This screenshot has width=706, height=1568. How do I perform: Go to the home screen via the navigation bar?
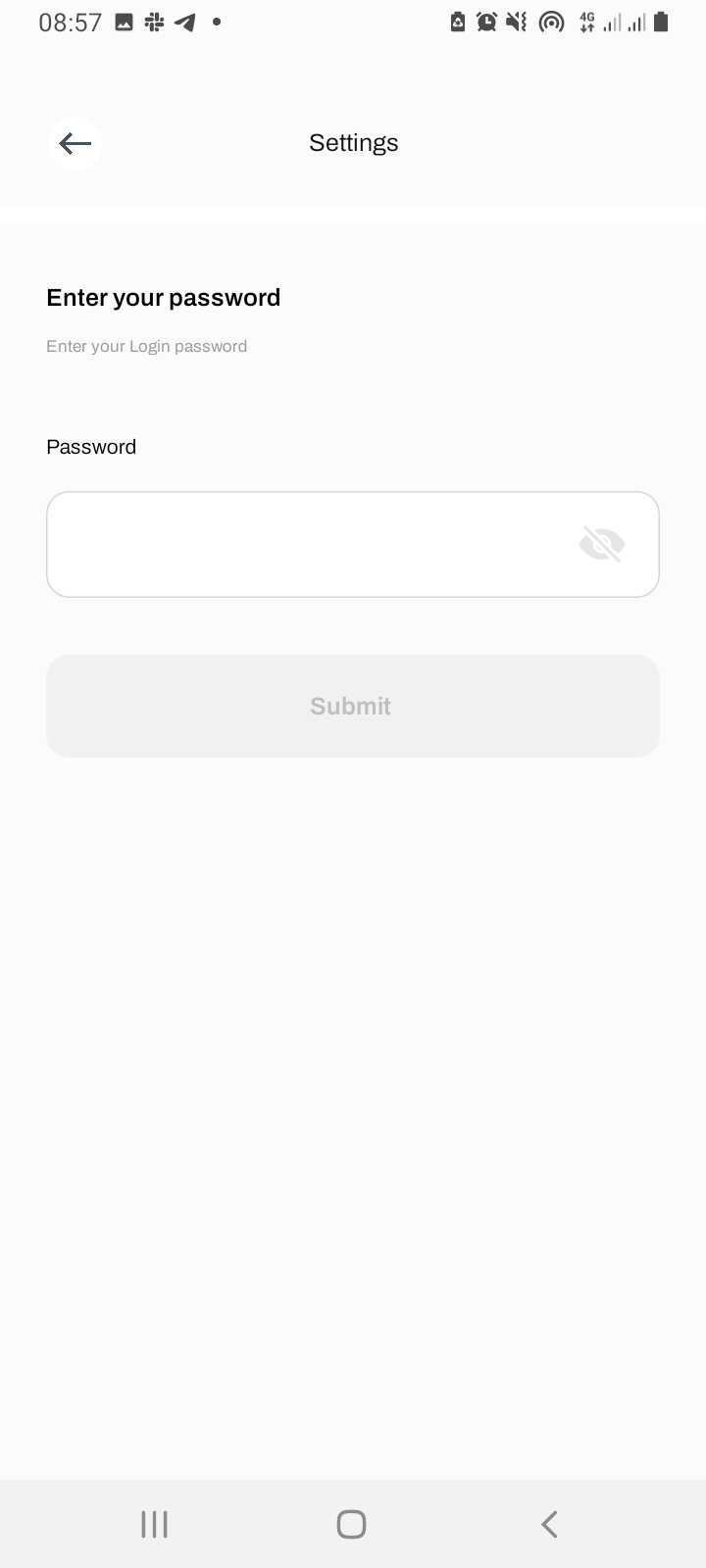pyautogui.click(x=351, y=1524)
